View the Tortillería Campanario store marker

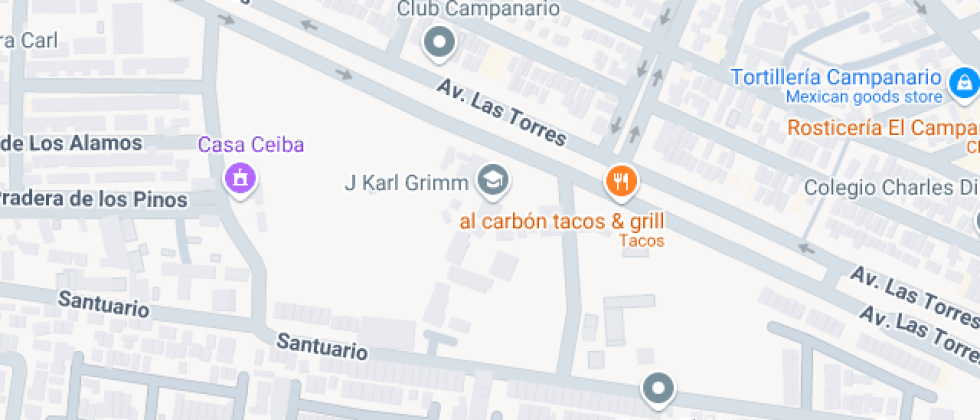964,81
